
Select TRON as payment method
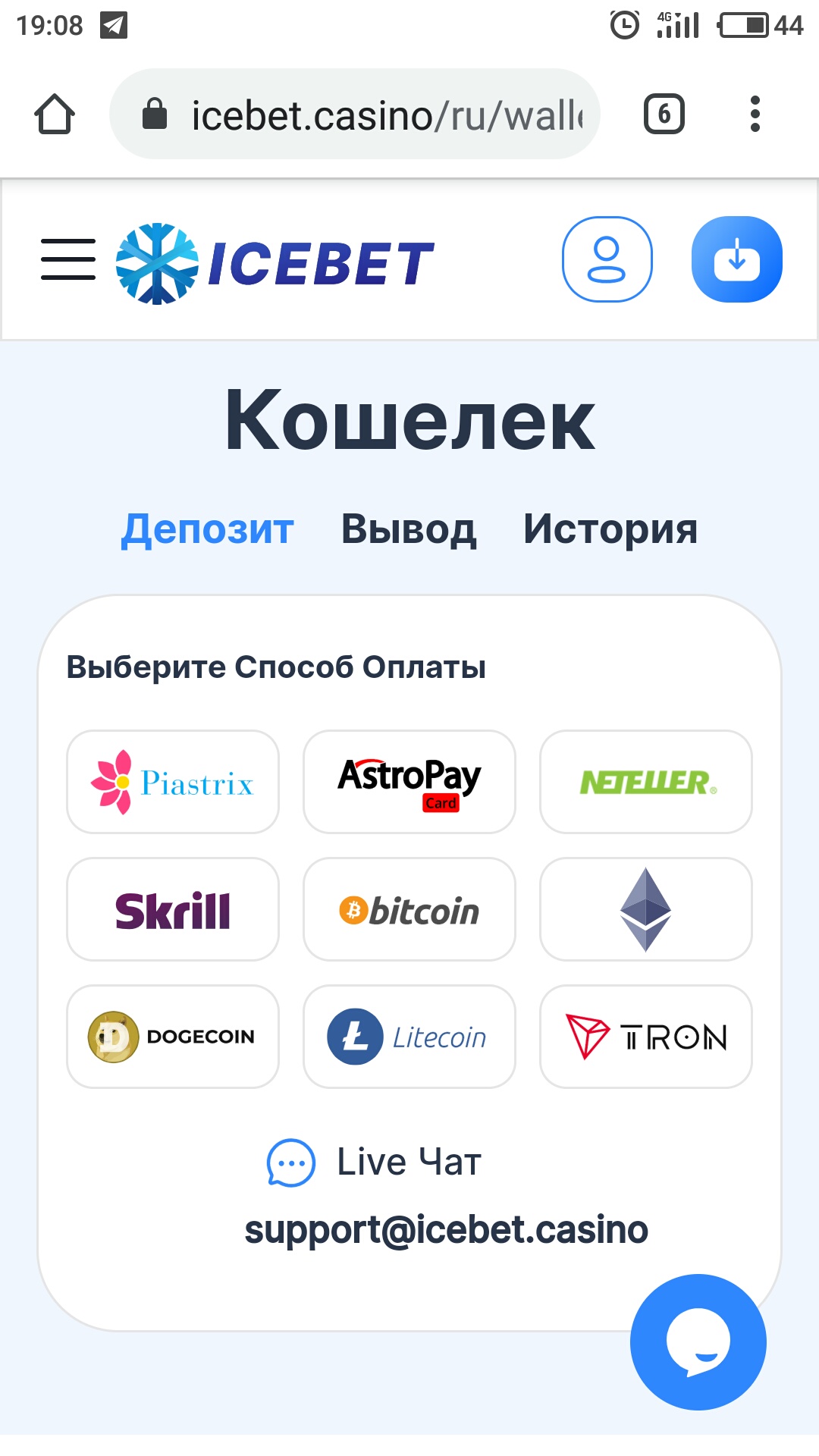coord(646,1037)
